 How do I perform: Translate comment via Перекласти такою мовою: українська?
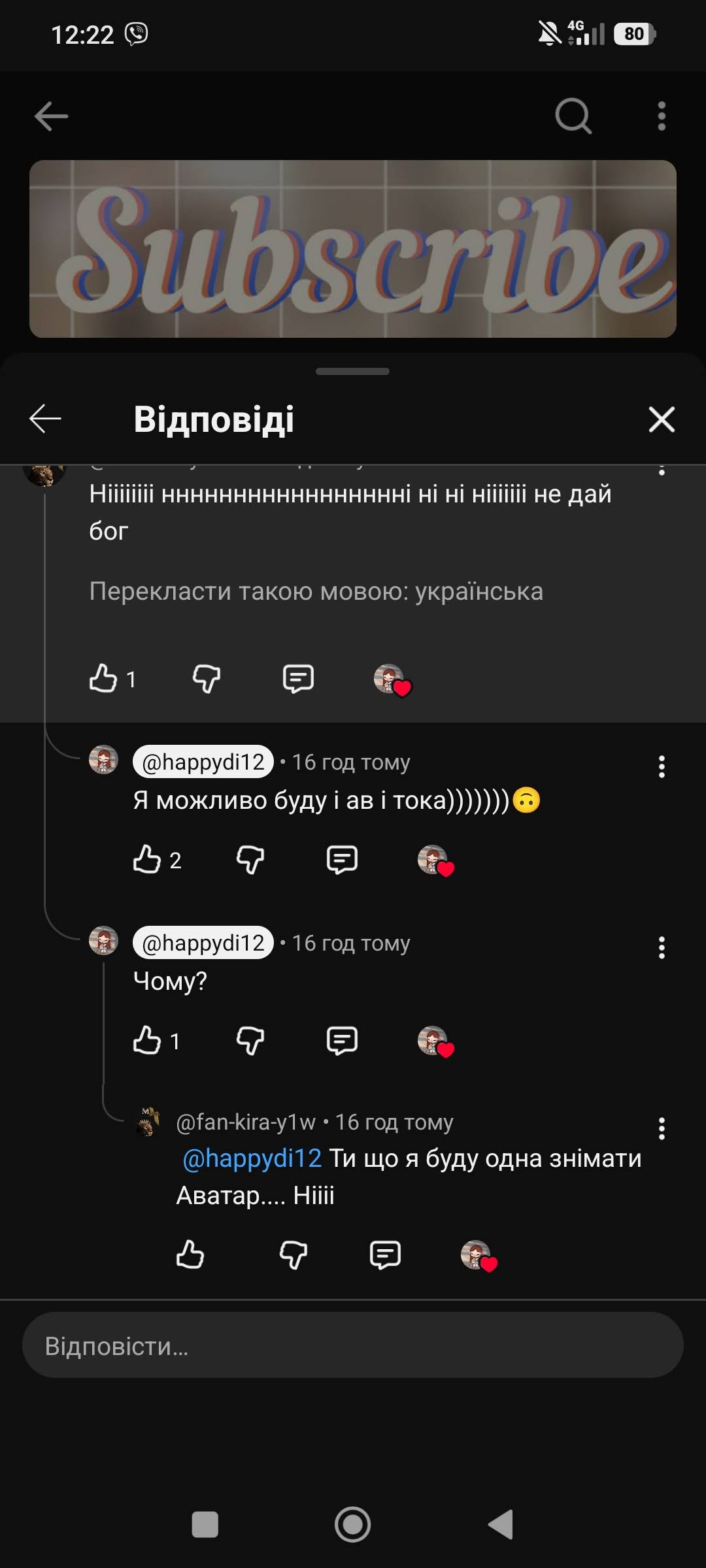(x=316, y=591)
